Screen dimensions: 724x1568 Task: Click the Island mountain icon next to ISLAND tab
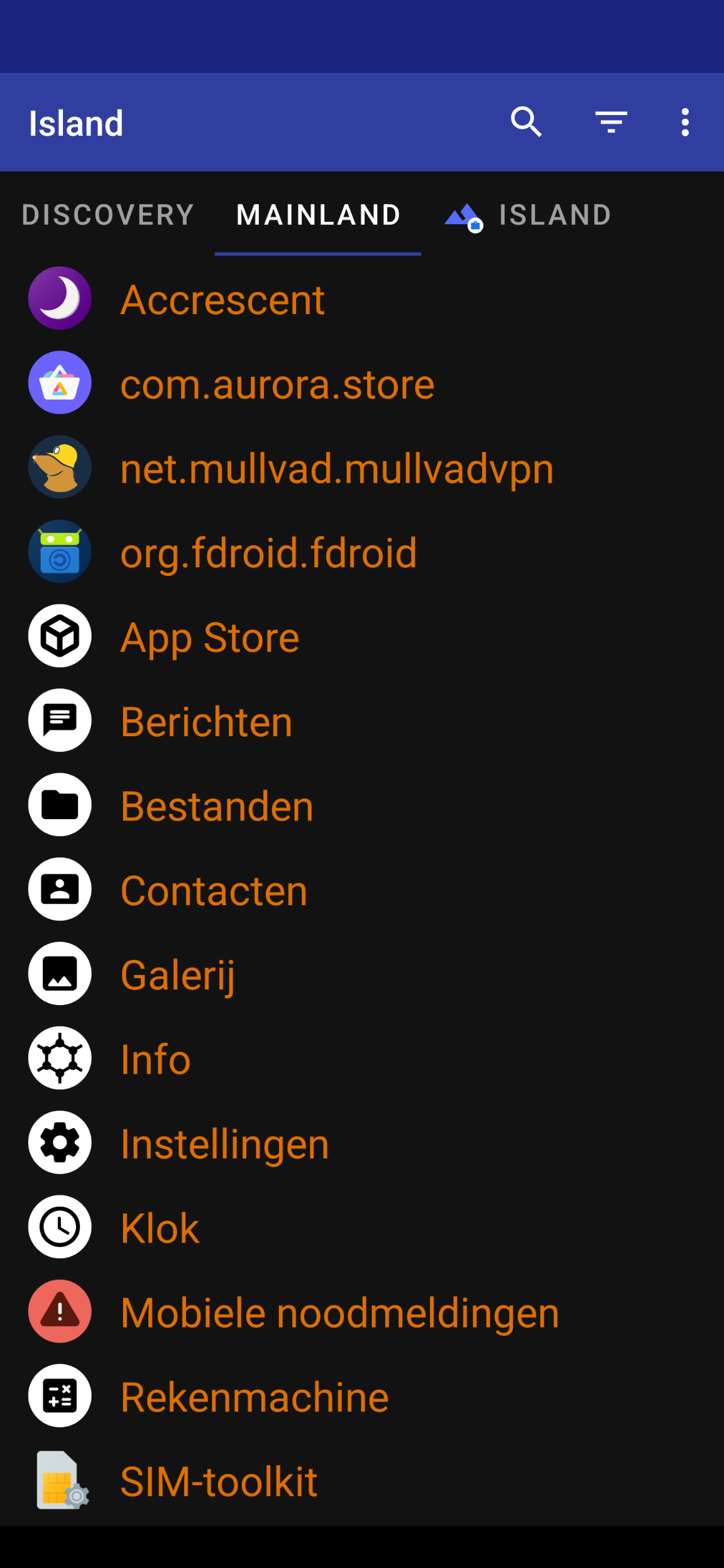pyautogui.click(x=462, y=215)
